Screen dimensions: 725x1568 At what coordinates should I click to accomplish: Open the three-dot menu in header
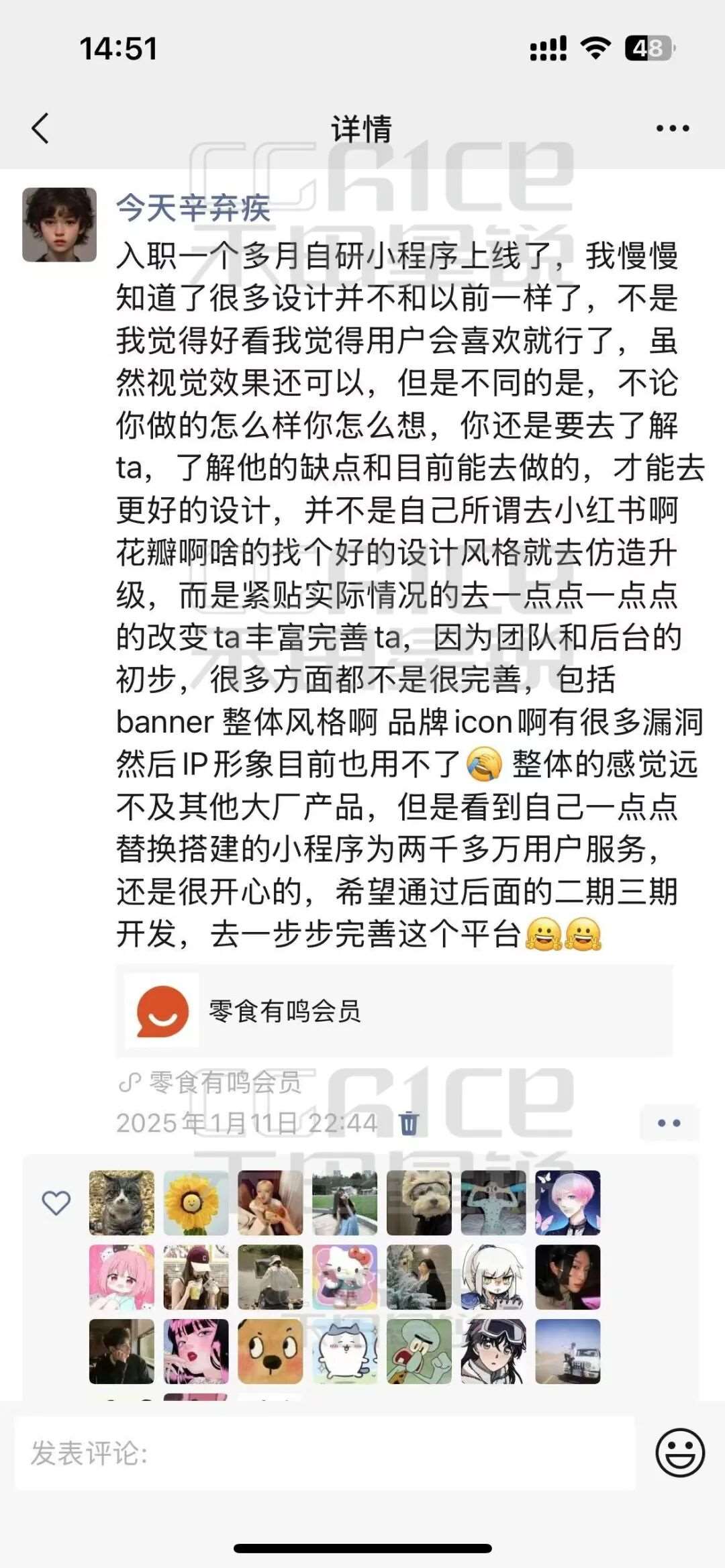pyautogui.click(x=672, y=128)
